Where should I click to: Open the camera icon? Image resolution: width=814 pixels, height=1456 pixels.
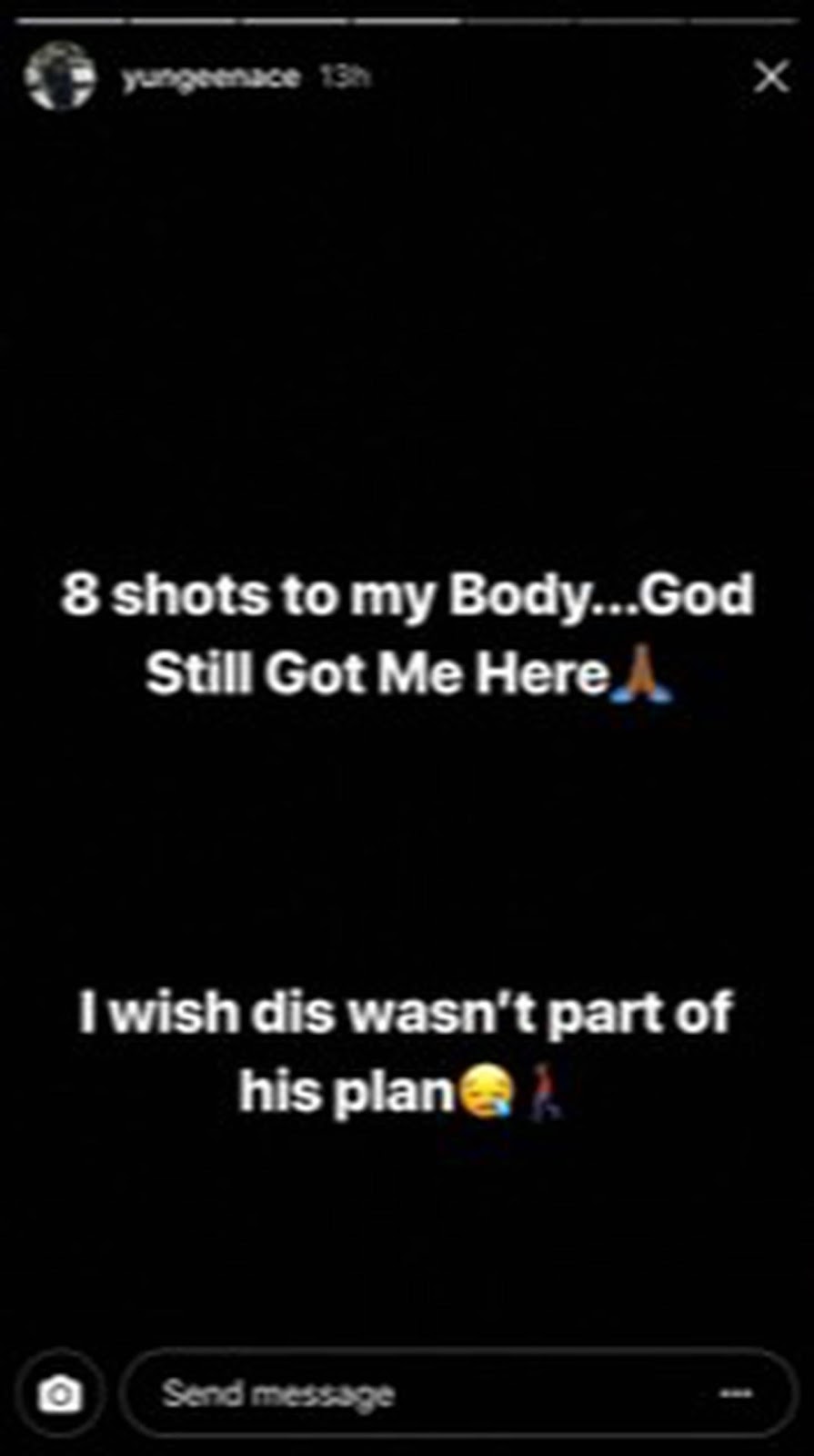click(x=60, y=1393)
